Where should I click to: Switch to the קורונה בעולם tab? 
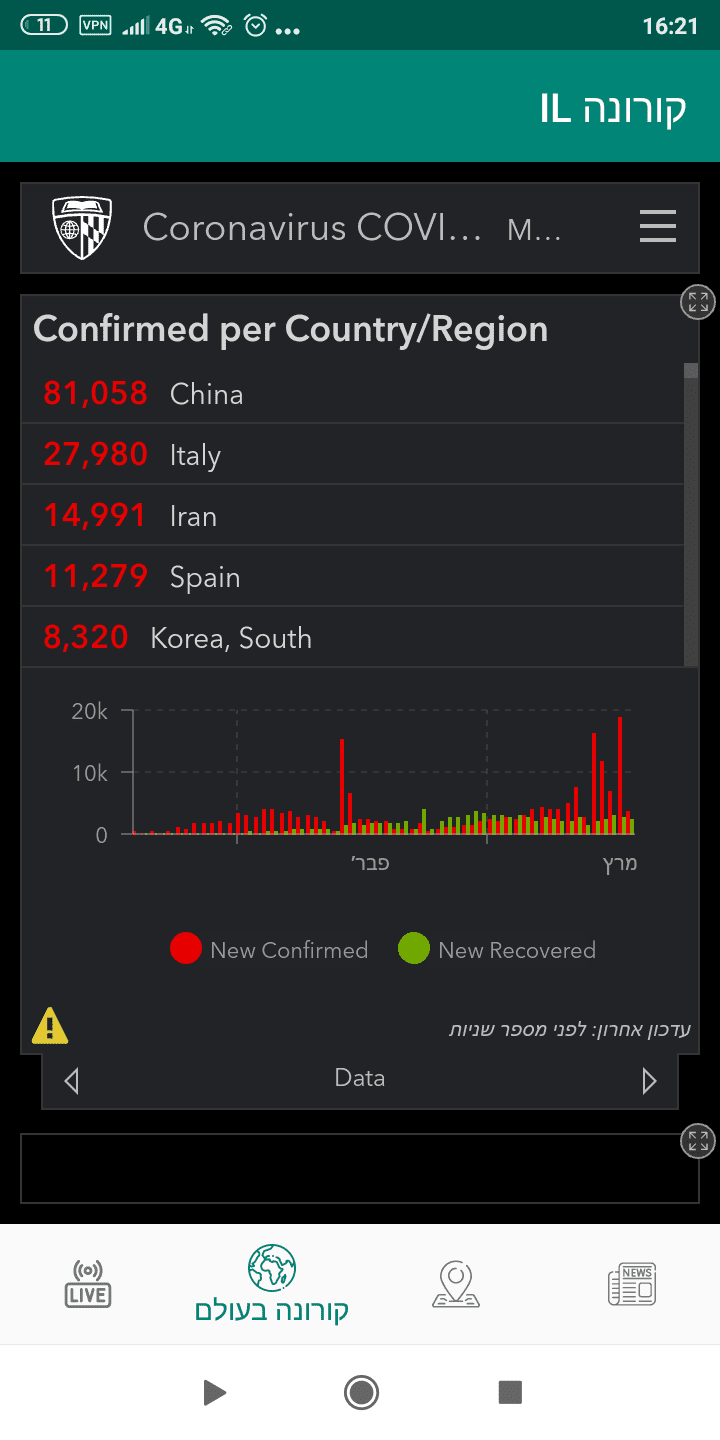point(271,1284)
